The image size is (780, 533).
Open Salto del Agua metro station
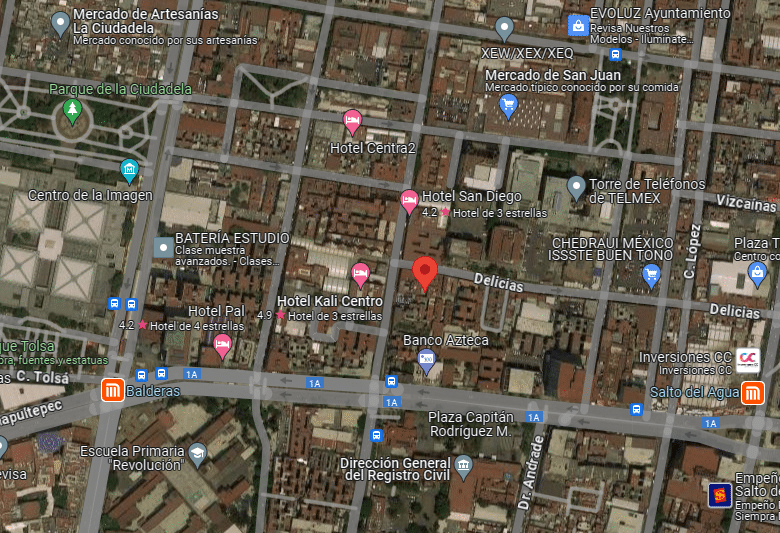pyautogui.click(x=752, y=392)
